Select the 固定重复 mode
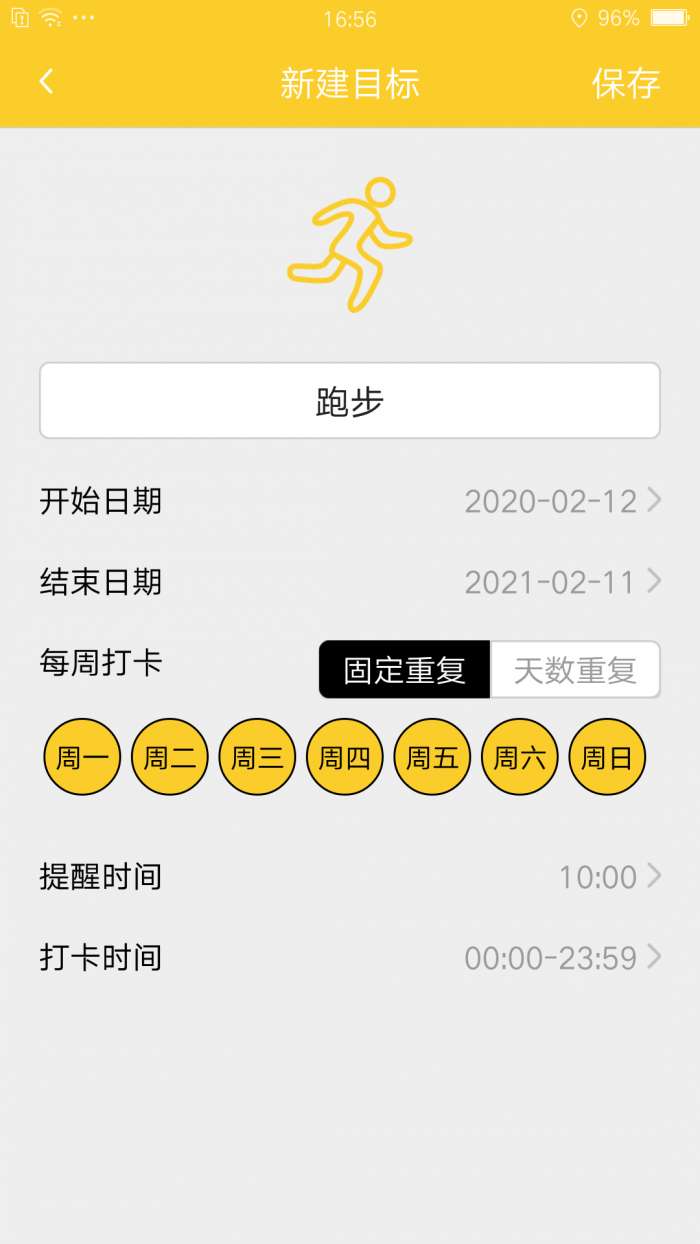 pyautogui.click(x=405, y=670)
